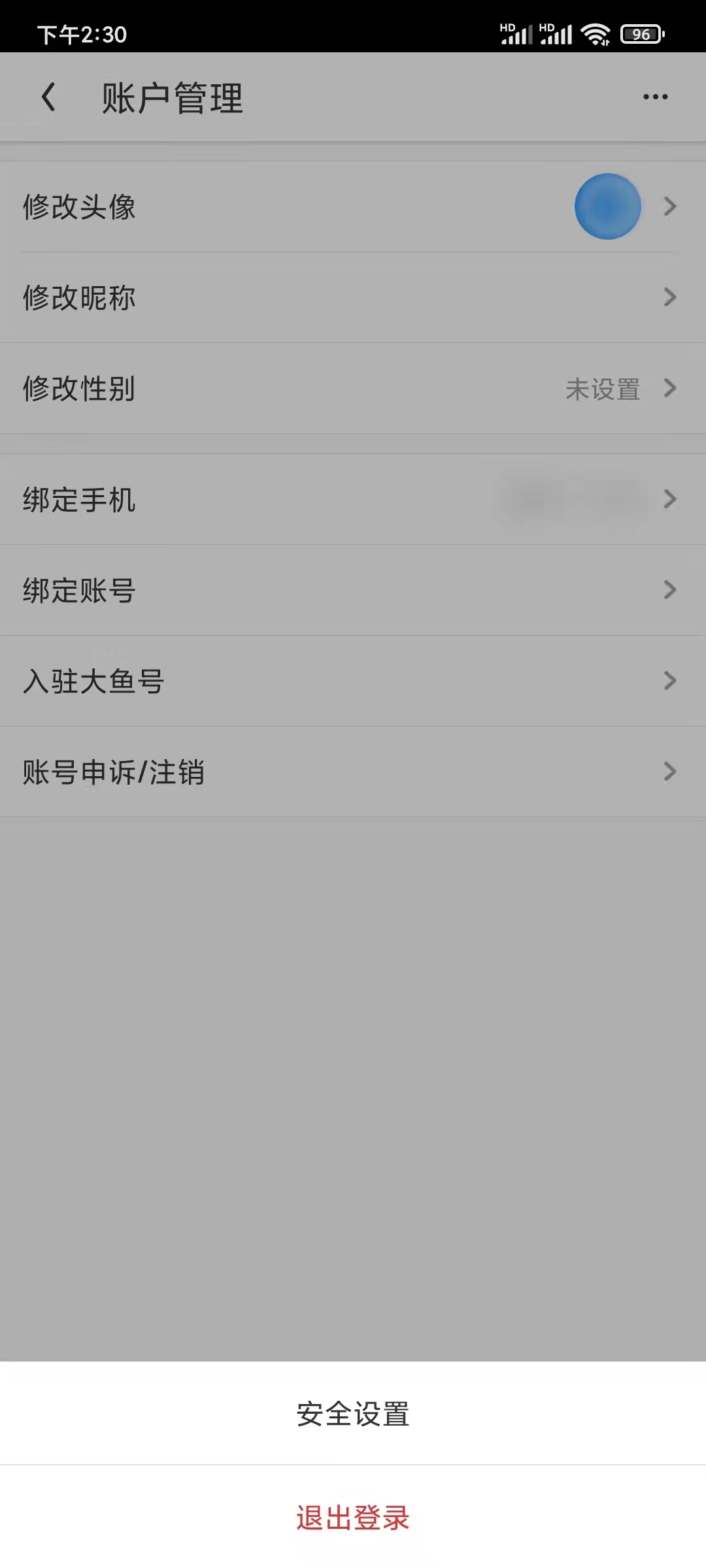This screenshot has height=1568, width=706.
Task: Expand the 绑定账号 row chevron
Action: (x=669, y=590)
